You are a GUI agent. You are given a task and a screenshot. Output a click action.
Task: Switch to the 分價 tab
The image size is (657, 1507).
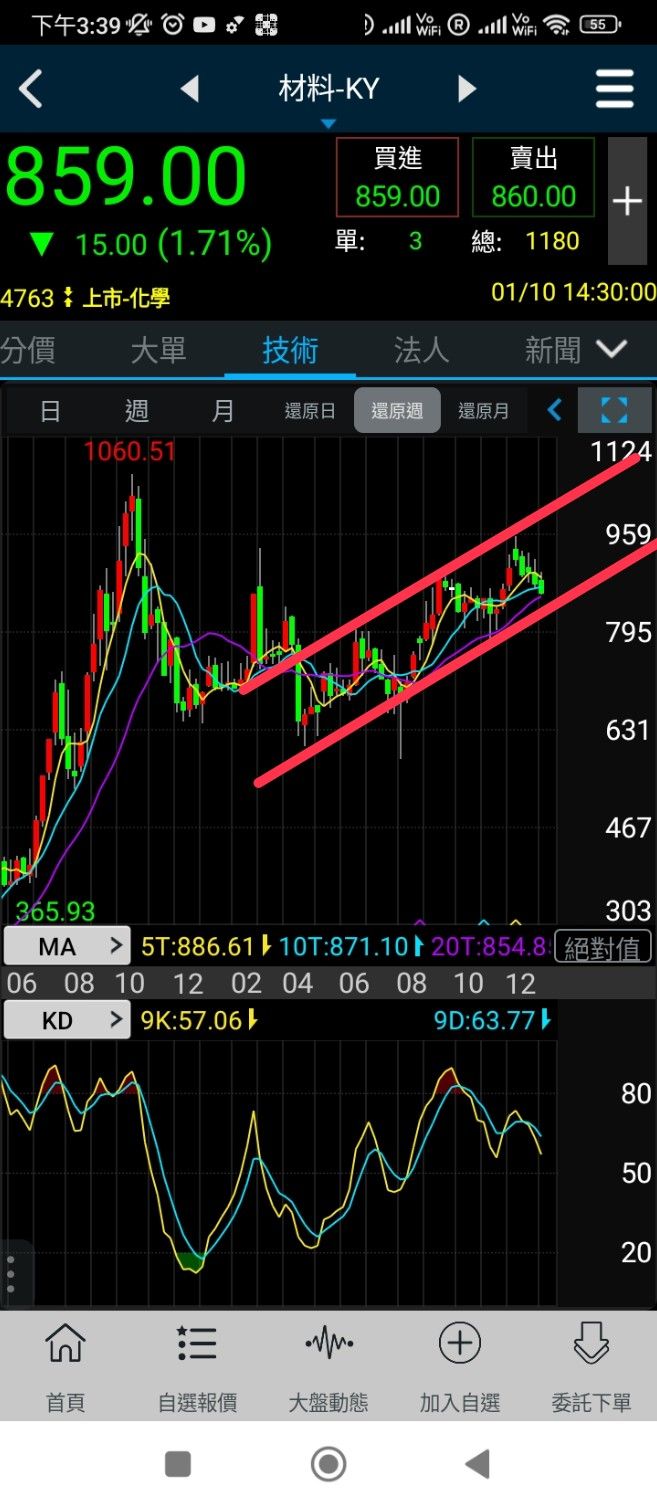click(x=30, y=350)
